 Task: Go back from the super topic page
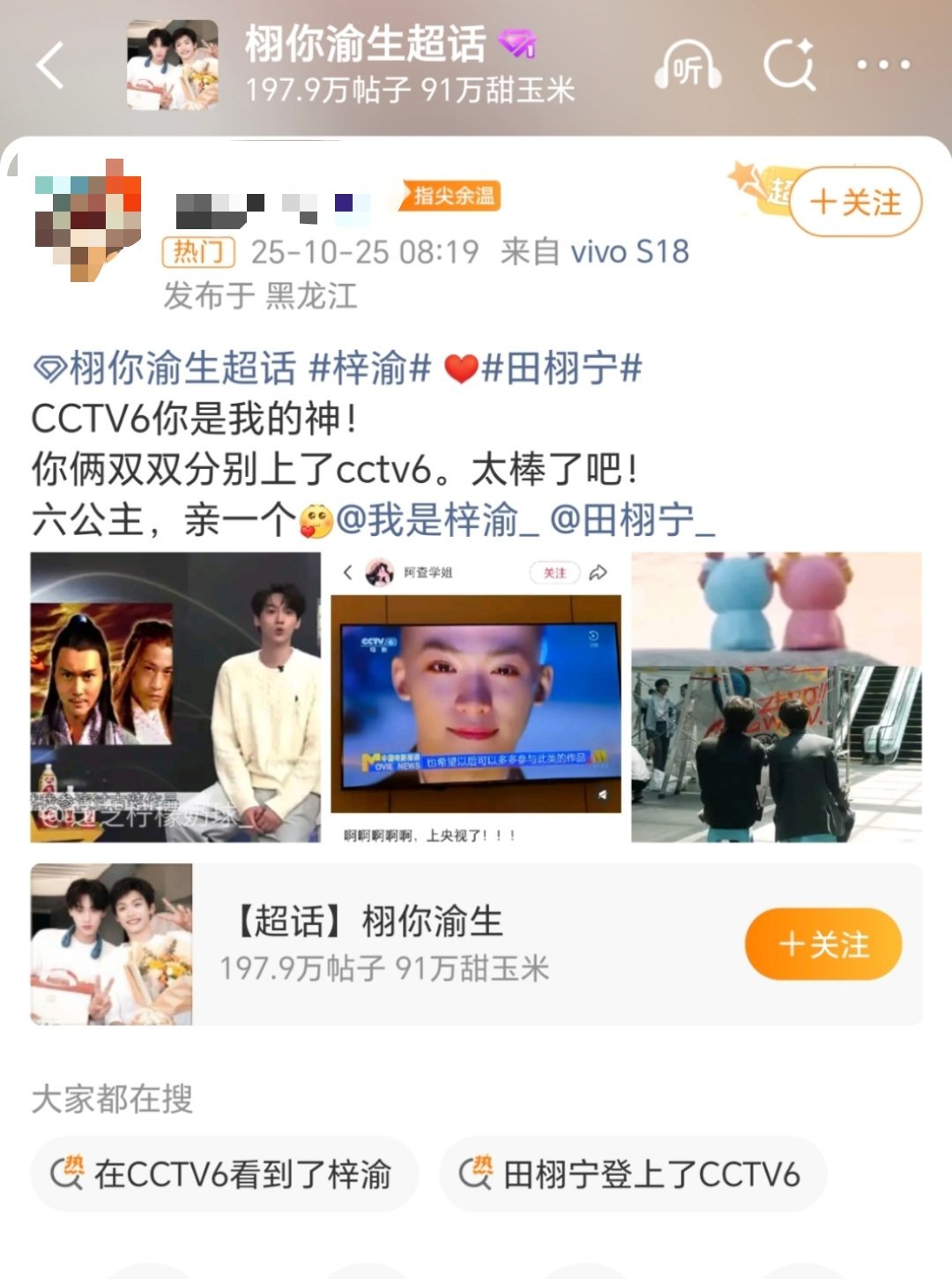51,65
